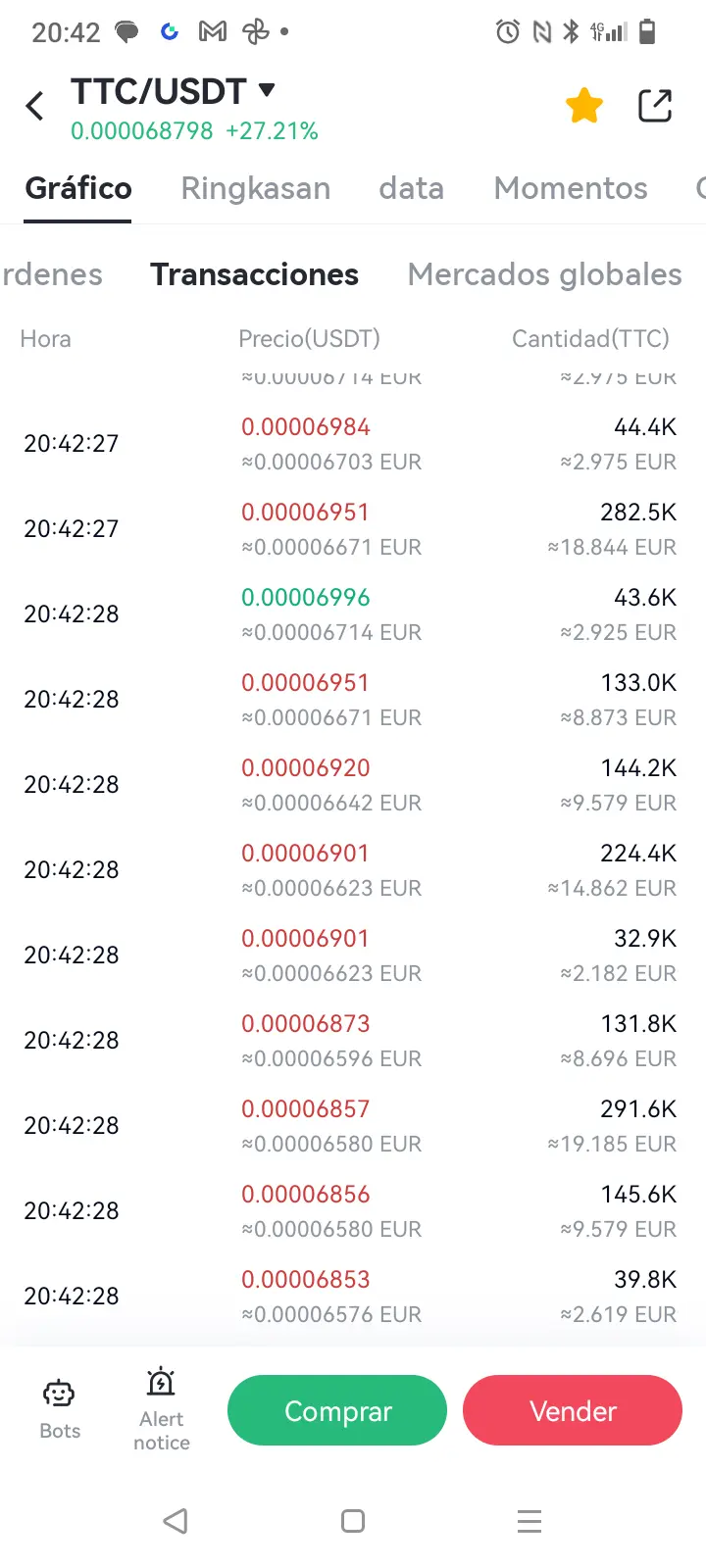Open the Bots shortcut
706x1568 pixels.
[60, 1409]
